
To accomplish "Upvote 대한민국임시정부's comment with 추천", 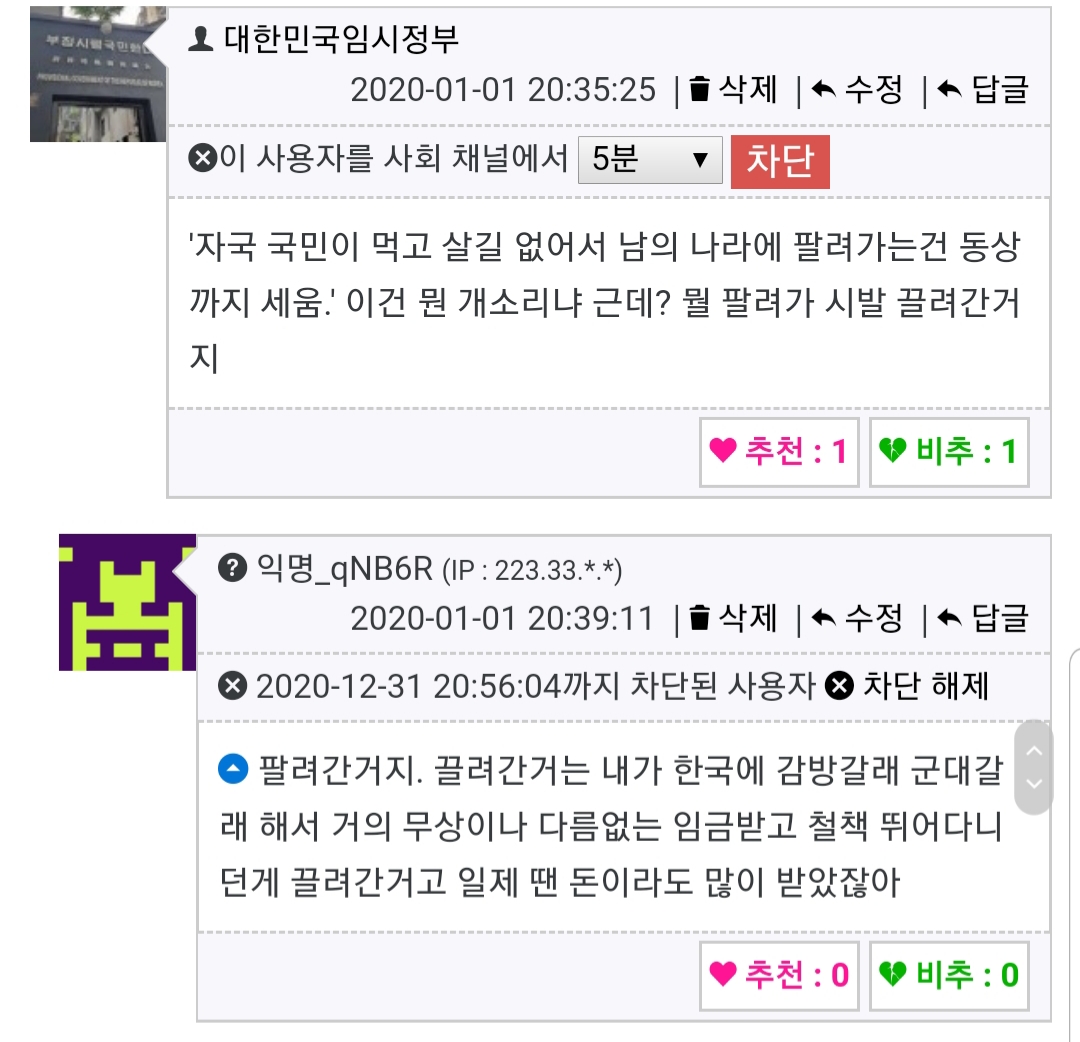I will [779, 452].
